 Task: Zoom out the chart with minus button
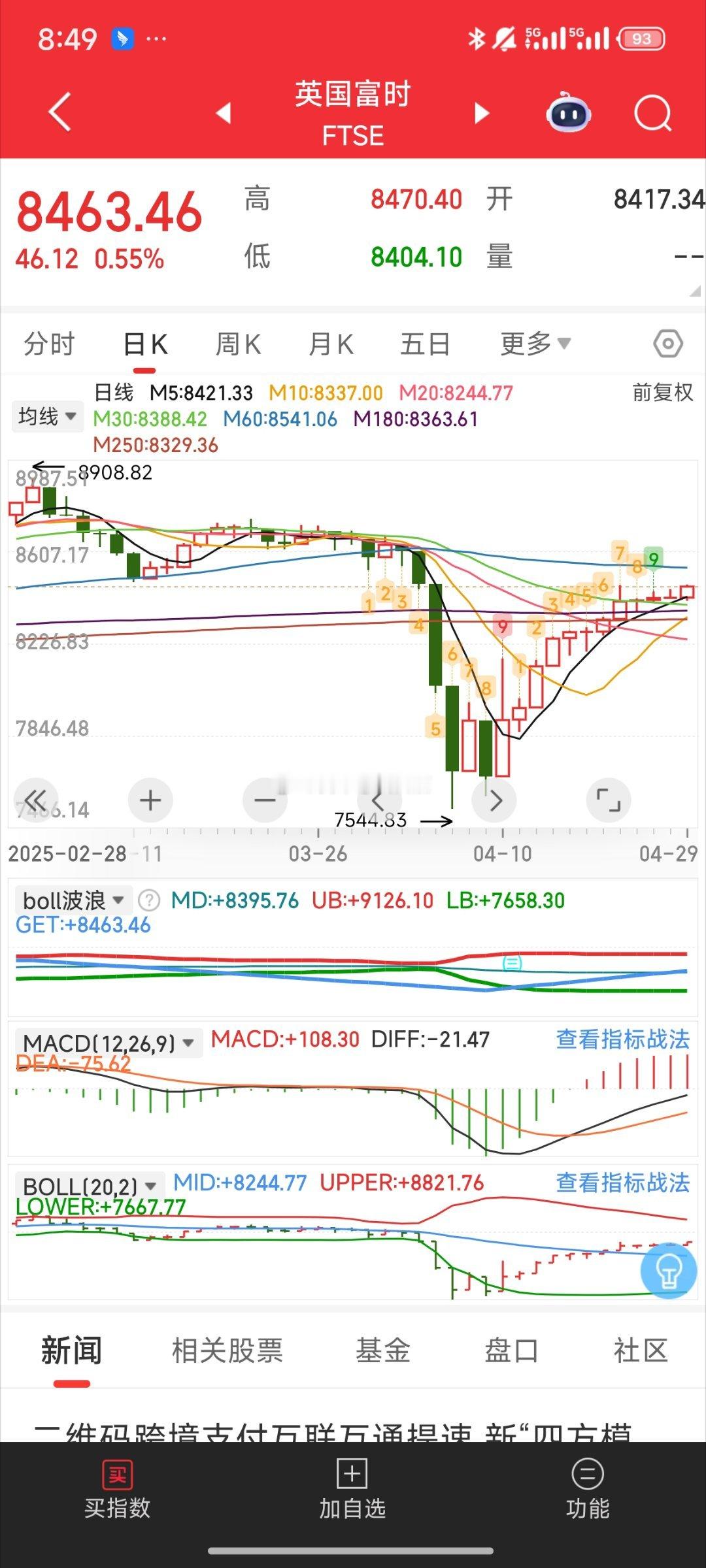click(x=265, y=800)
